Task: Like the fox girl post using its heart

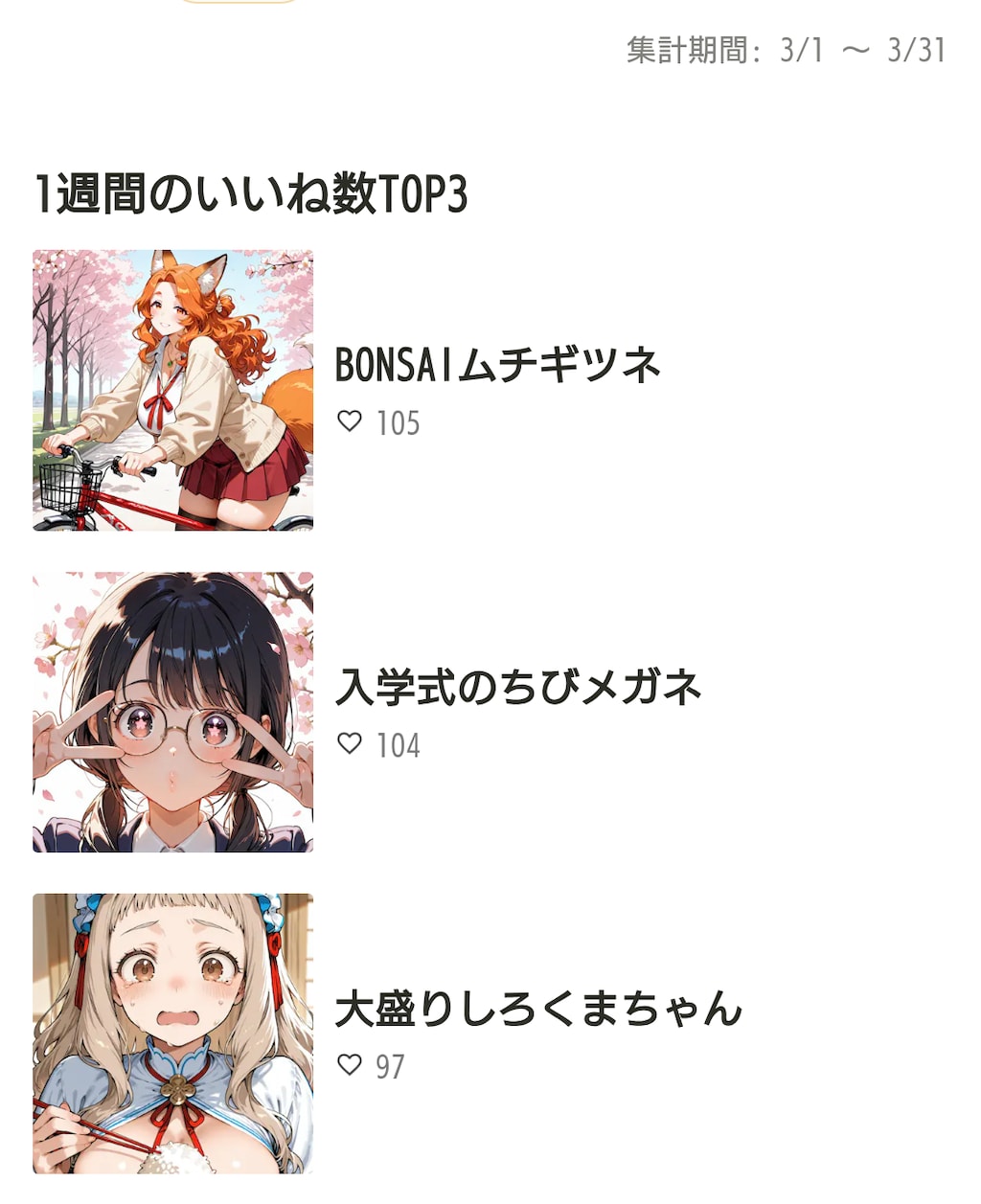Action: point(349,420)
